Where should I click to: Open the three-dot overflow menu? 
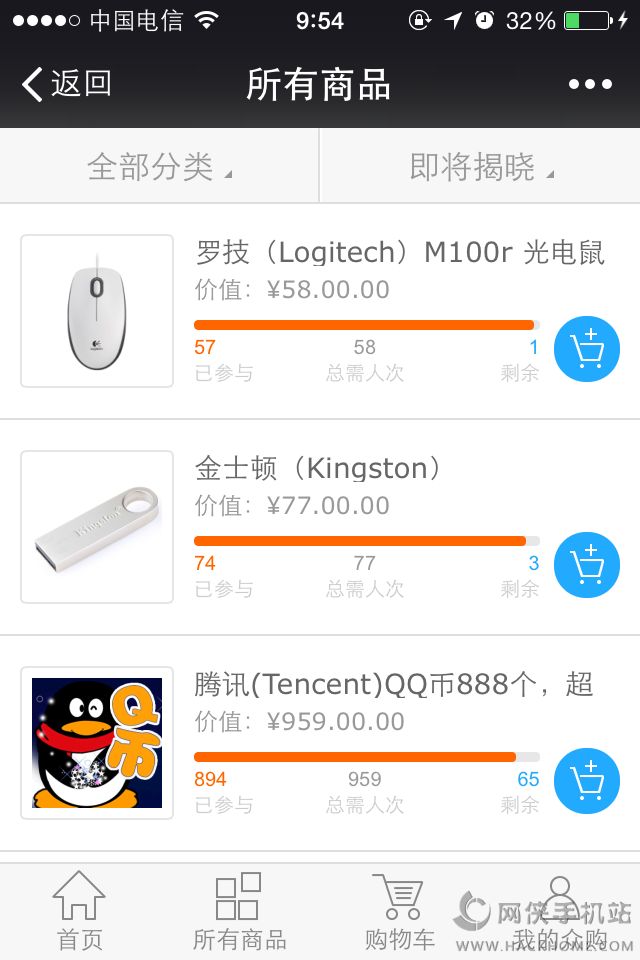tap(590, 84)
